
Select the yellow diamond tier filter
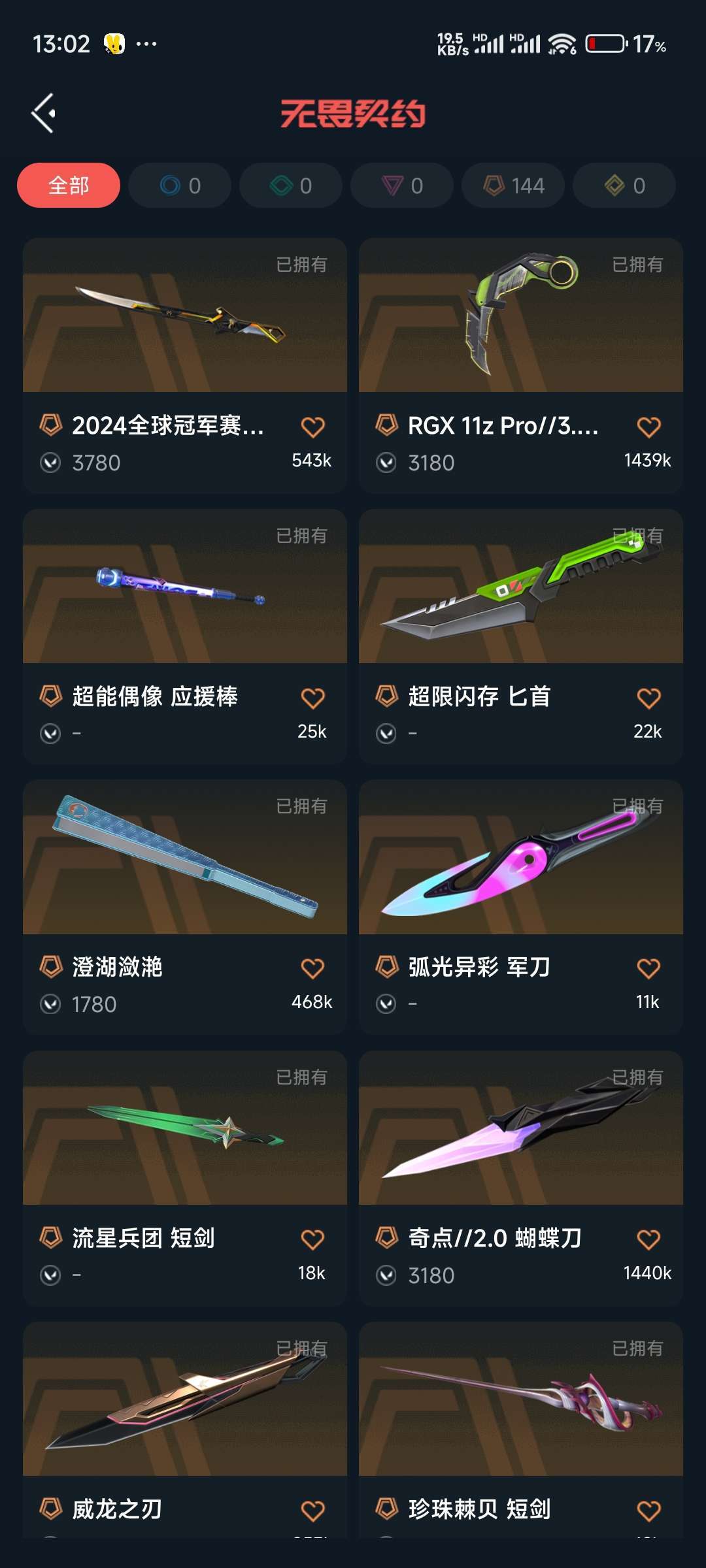[x=624, y=186]
